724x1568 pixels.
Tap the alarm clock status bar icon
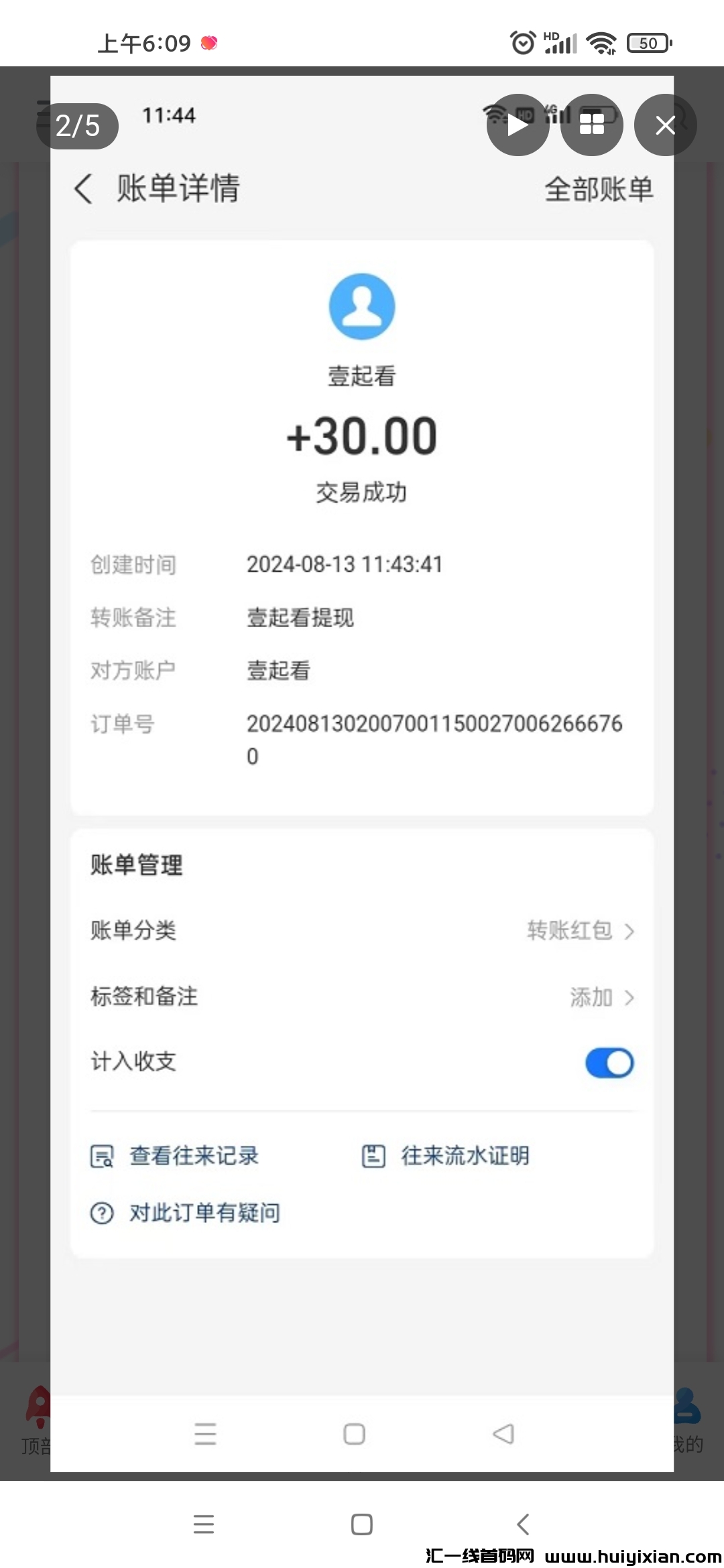[x=522, y=42]
